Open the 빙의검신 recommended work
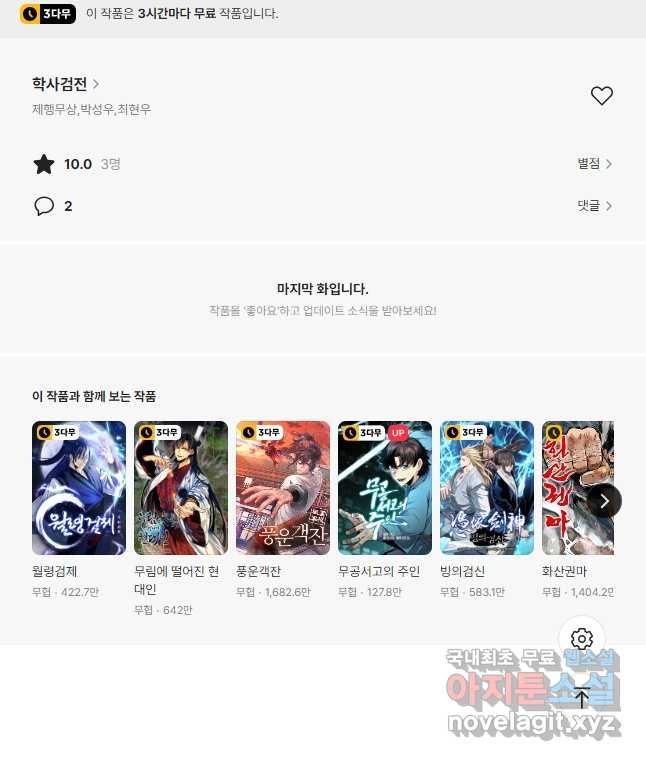 487,488
